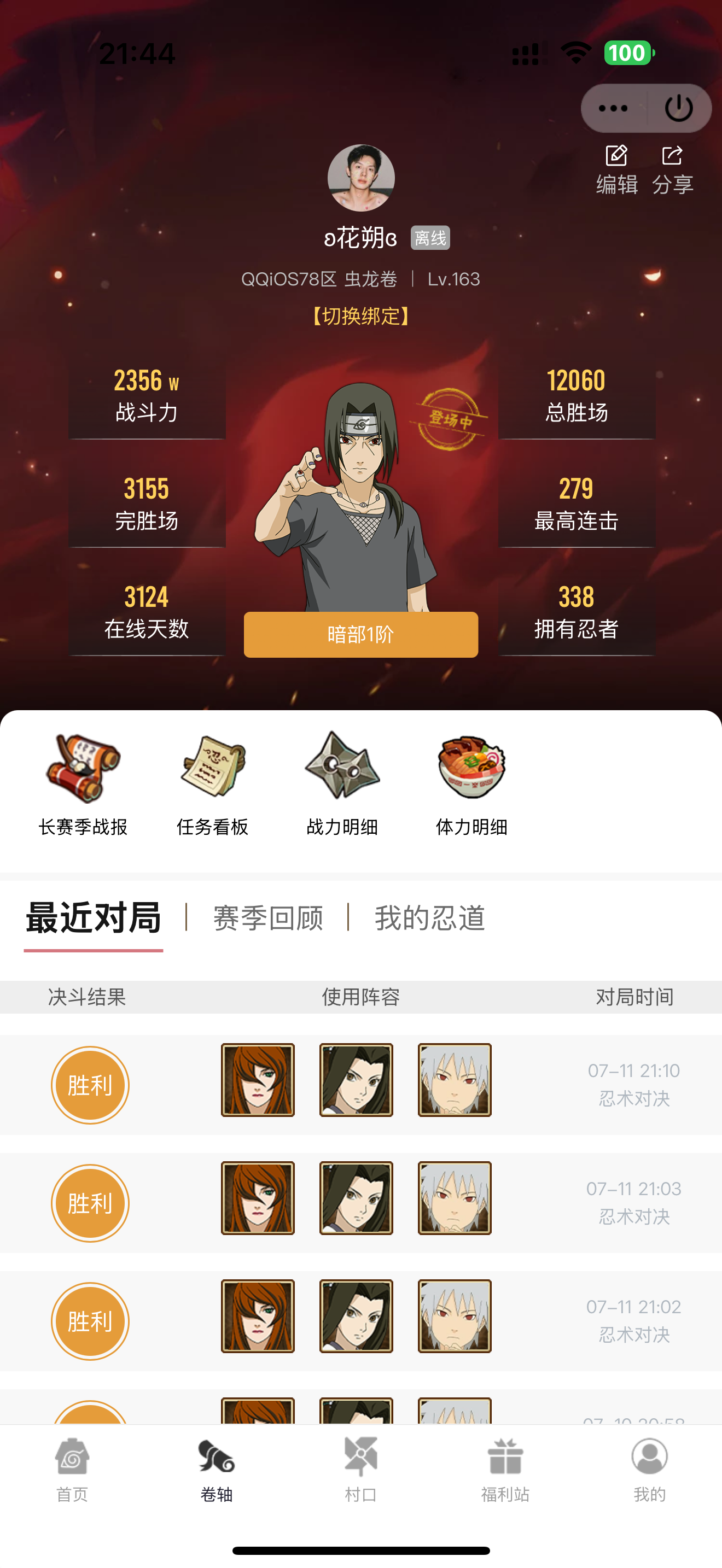Open 长赛季战报 season report

click(83, 785)
